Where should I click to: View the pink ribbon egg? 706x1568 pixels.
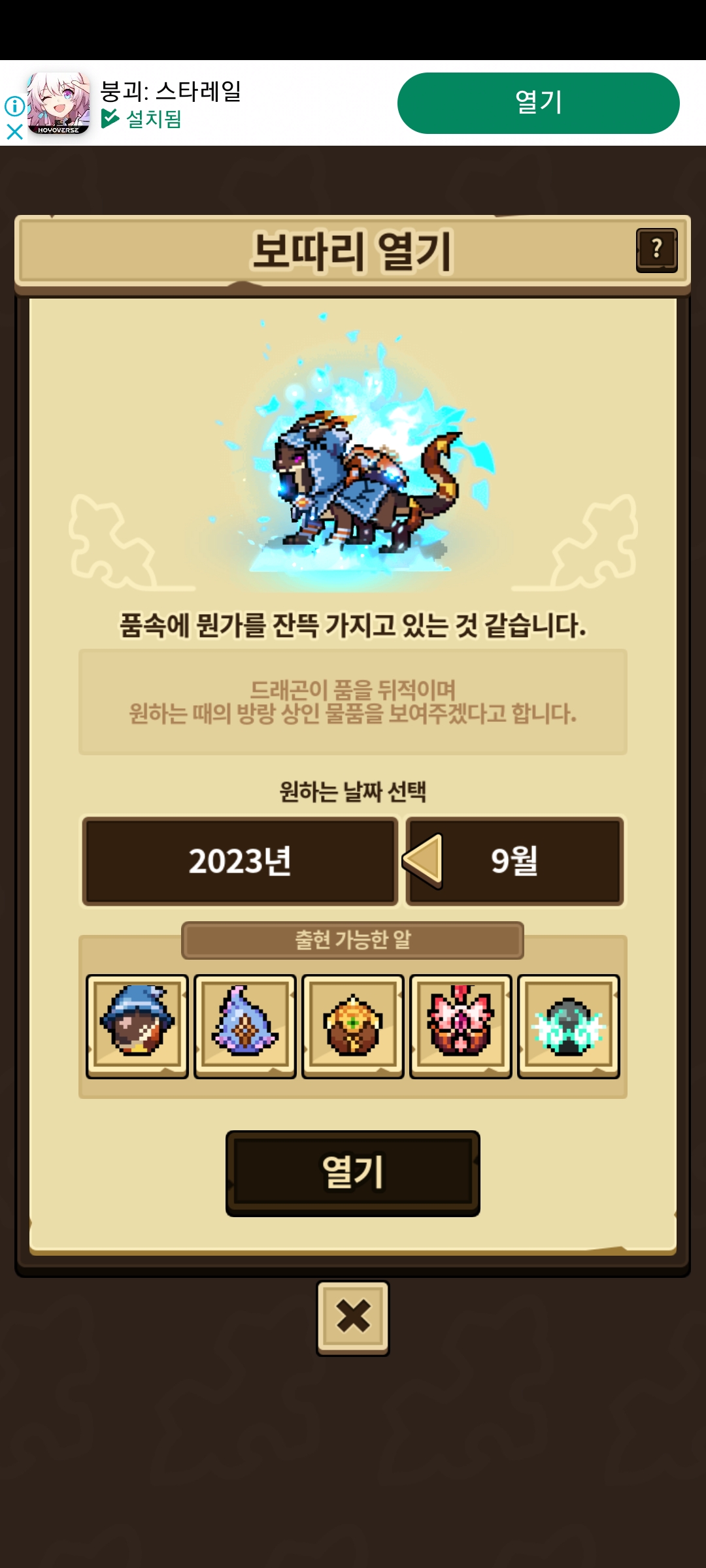pyautogui.click(x=461, y=1026)
